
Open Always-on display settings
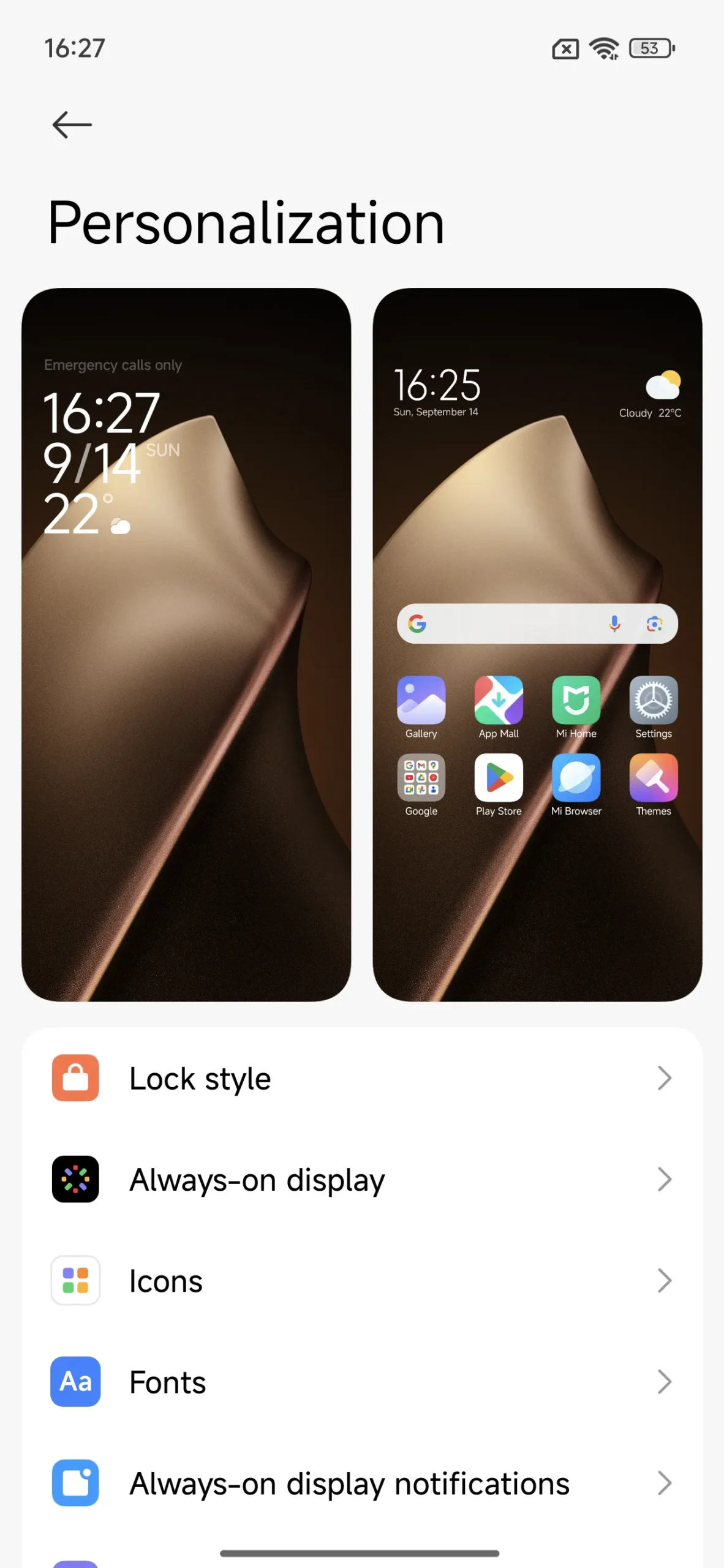pyautogui.click(x=362, y=1179)
